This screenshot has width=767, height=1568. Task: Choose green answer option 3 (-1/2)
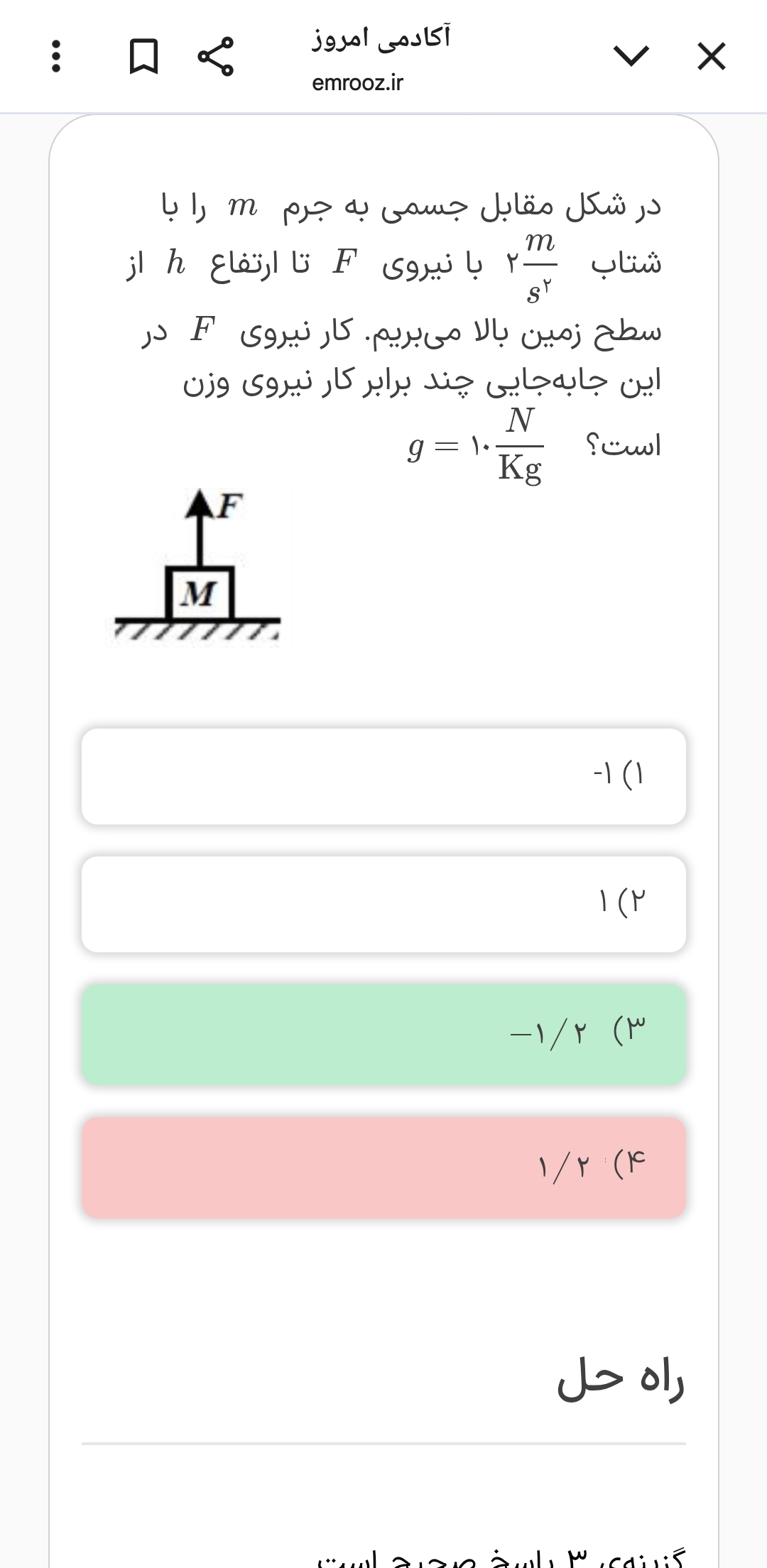(383, 1033)
